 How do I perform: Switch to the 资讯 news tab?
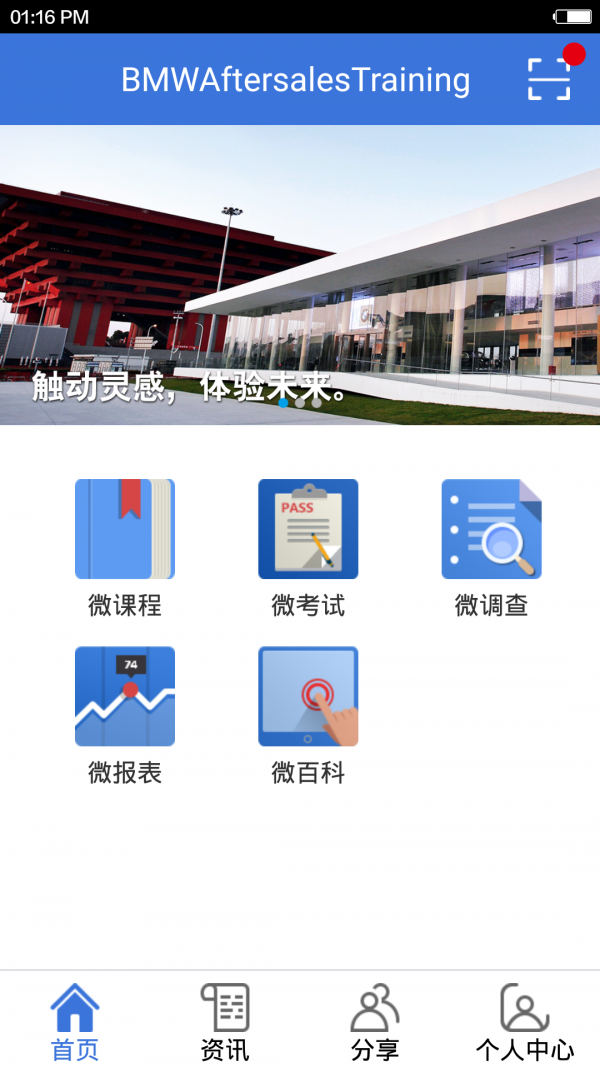pyautogui.click(x=225, y=1020)
